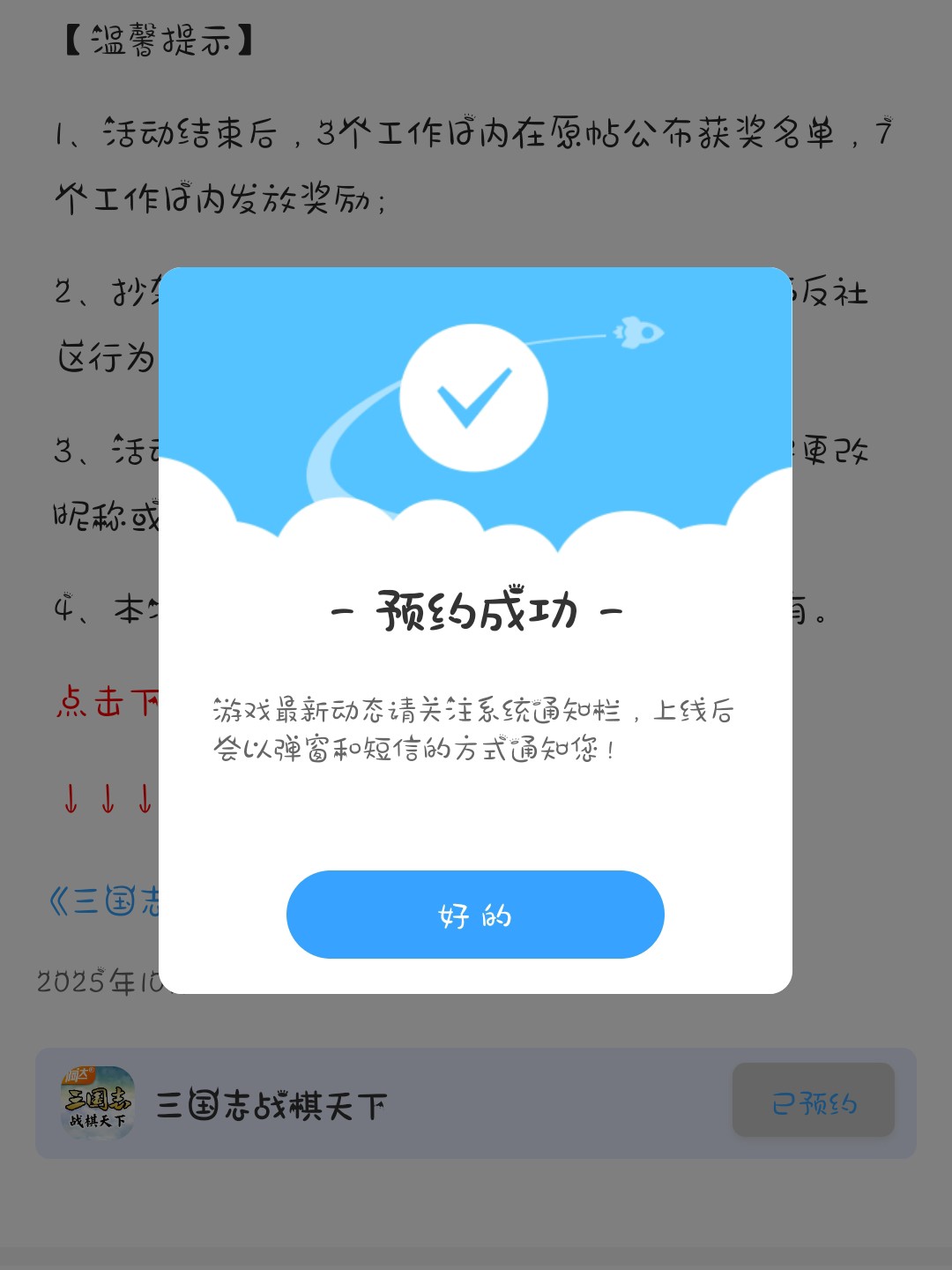Tap the 好的 button to dismiss the dialog

pyautogui.click(x=475, y=915)
